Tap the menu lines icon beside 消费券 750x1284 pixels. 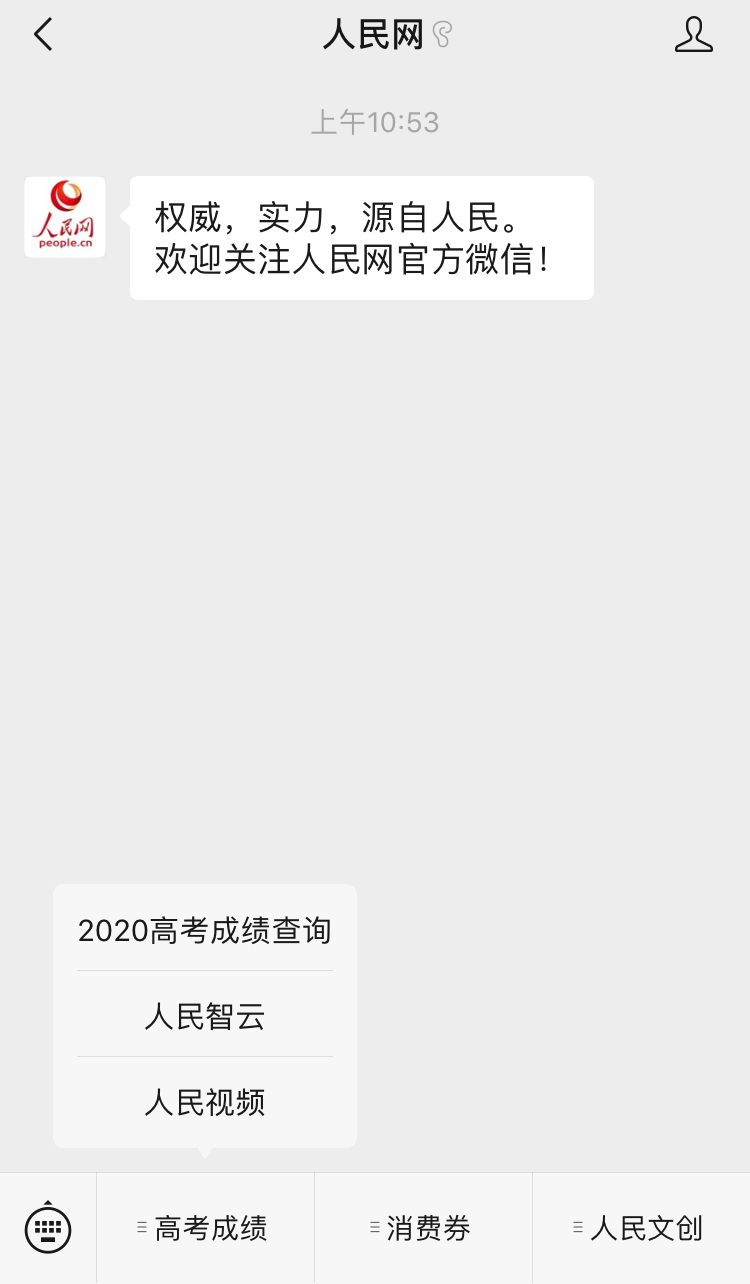pyautogui.click(x=376, y=1227)
